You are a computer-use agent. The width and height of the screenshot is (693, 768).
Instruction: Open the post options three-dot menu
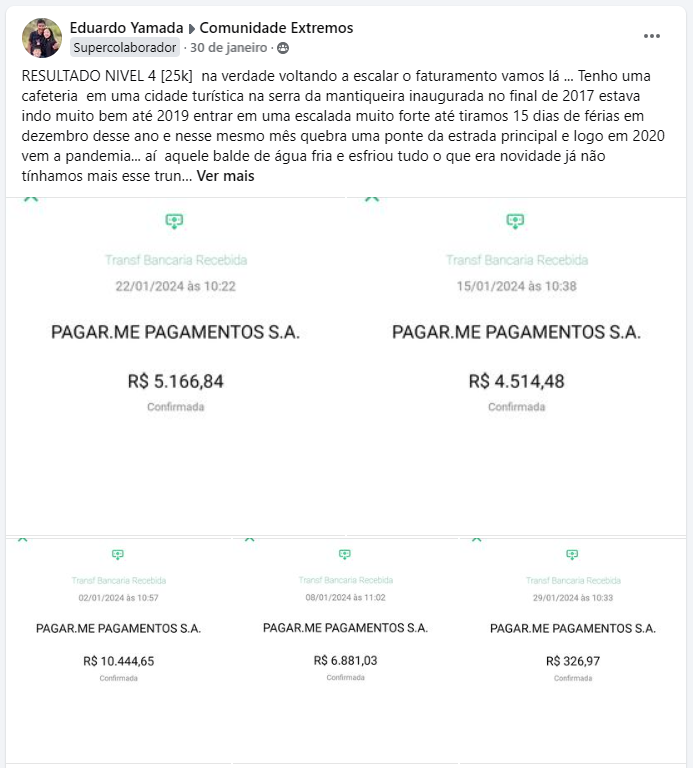tap(651, 36)
